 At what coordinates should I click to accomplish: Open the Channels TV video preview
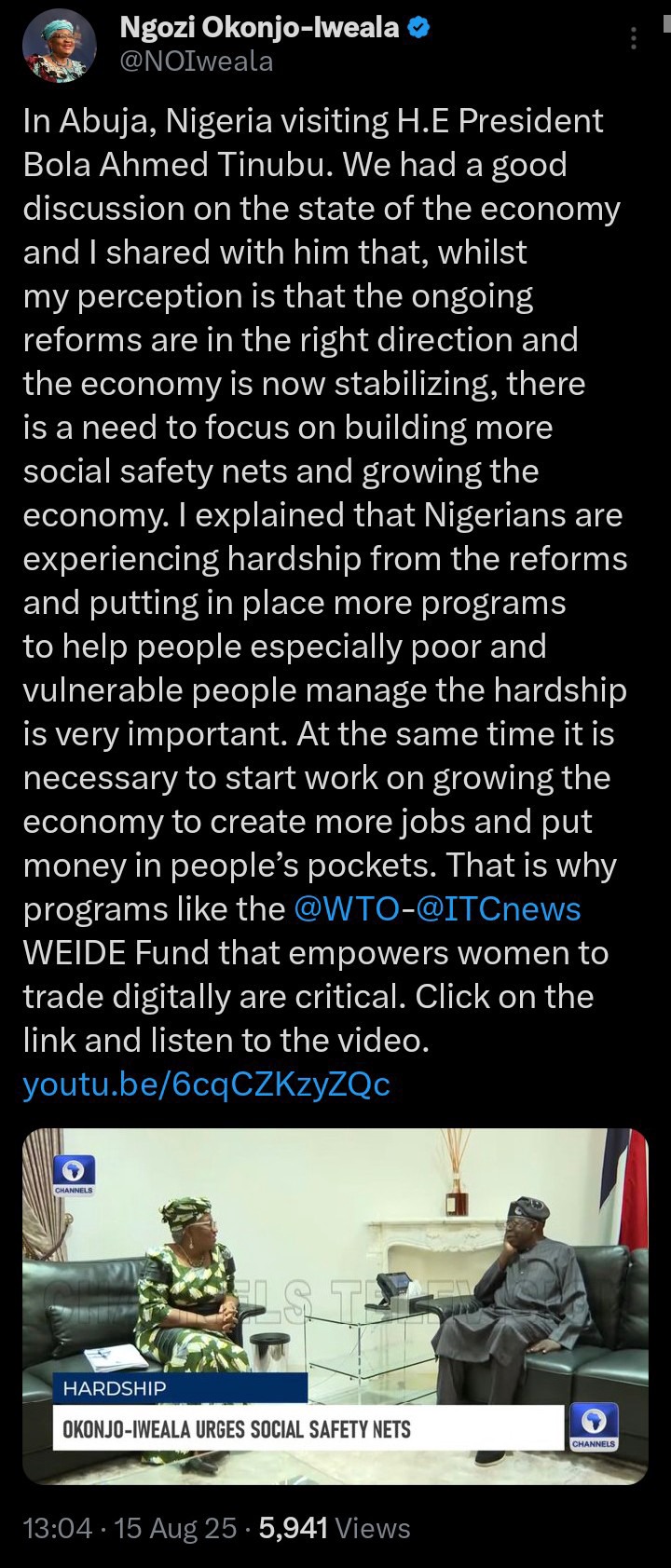(x=335, y=1304)
